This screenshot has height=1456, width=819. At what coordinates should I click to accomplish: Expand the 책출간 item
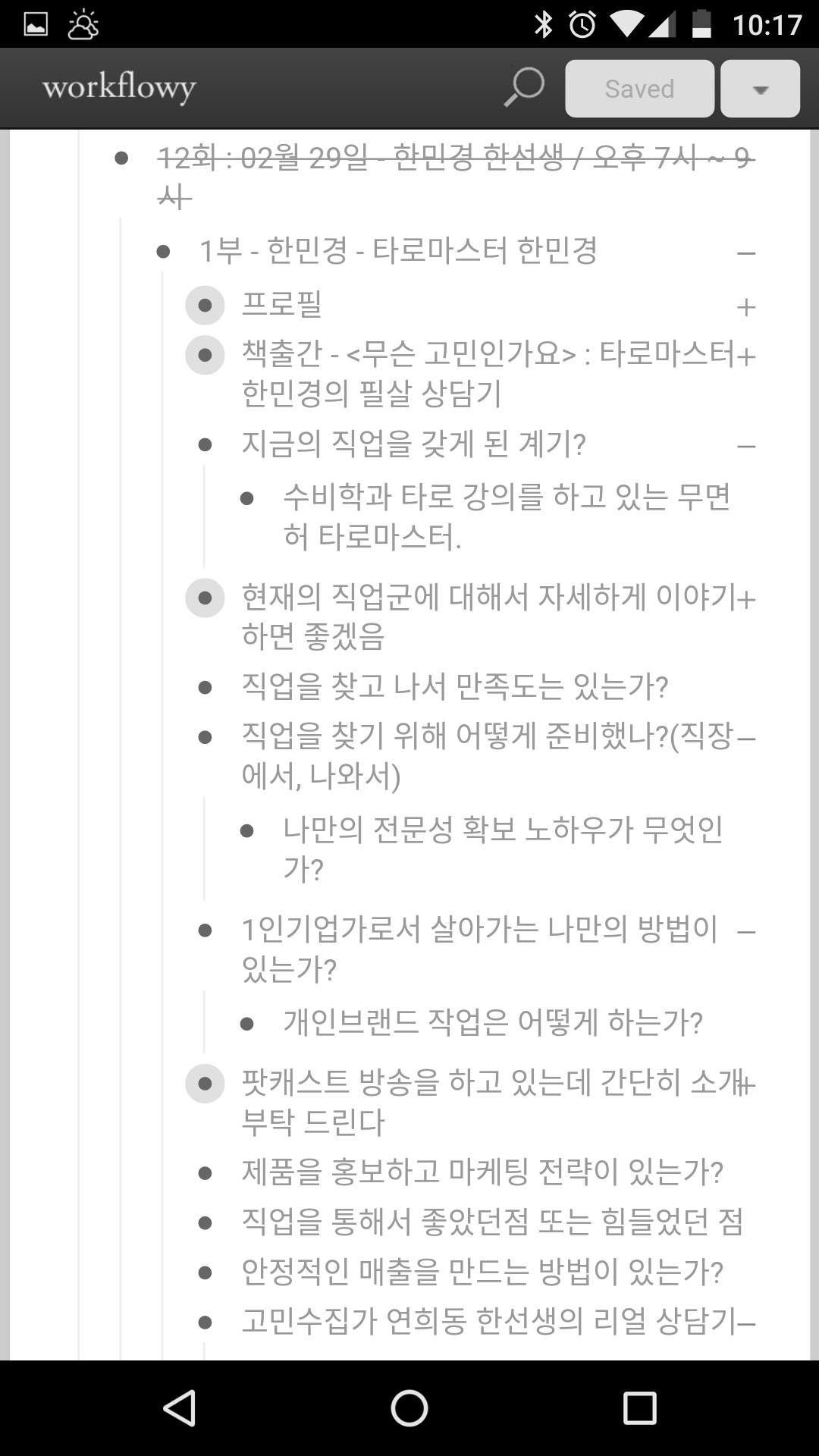(x=746, y=355)
